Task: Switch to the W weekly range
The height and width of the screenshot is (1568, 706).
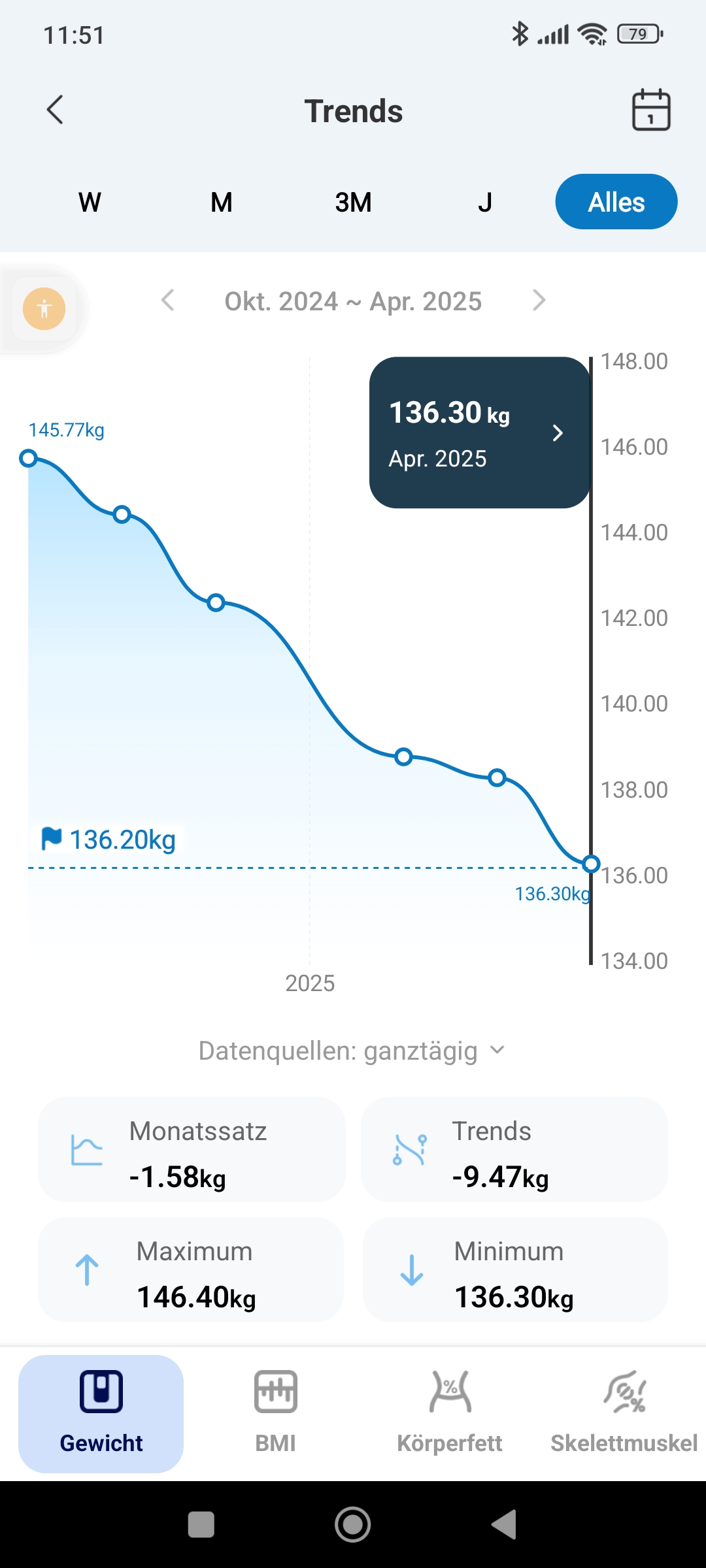Action: click(90, 202)
